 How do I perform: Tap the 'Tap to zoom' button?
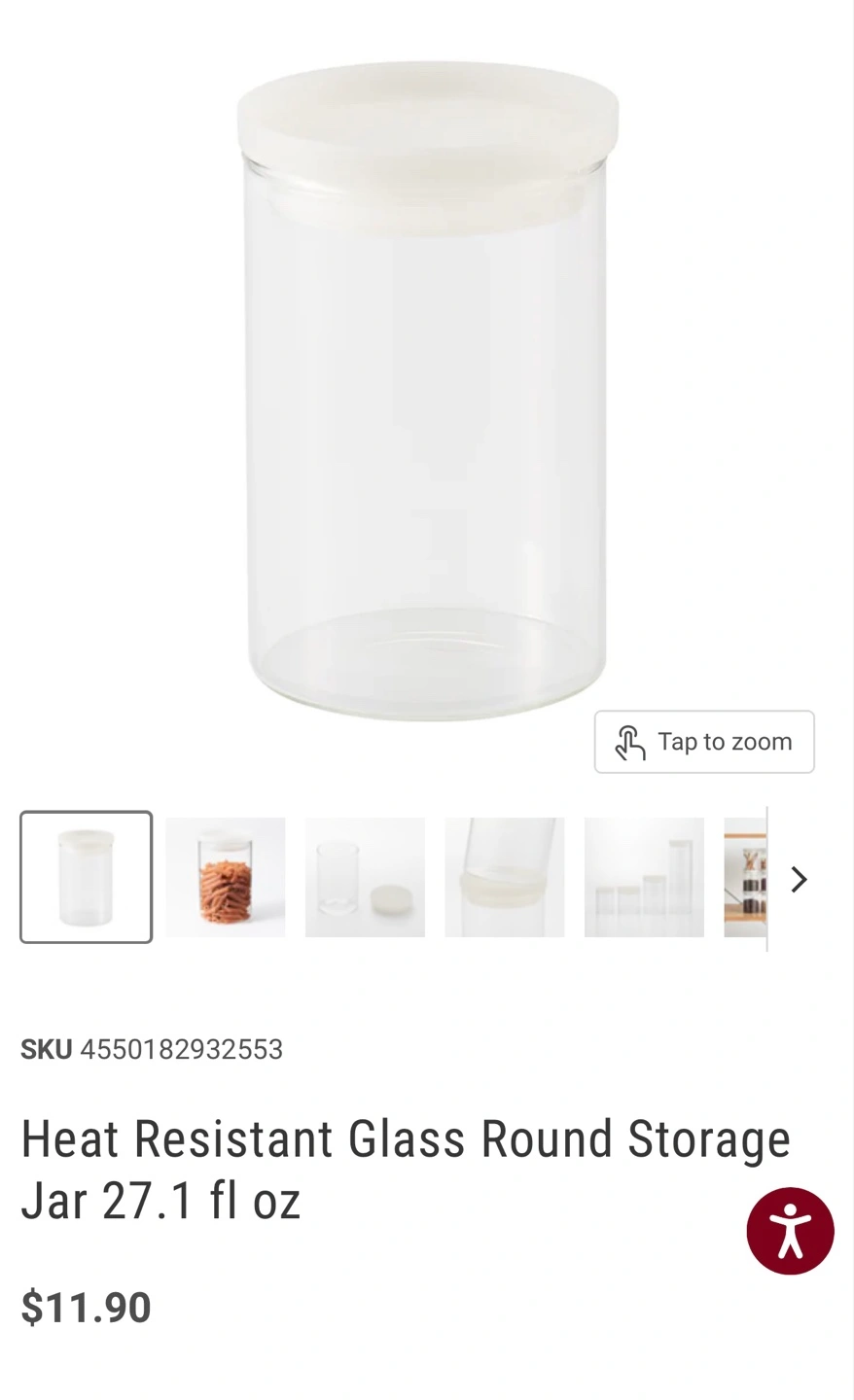point(704,742)
